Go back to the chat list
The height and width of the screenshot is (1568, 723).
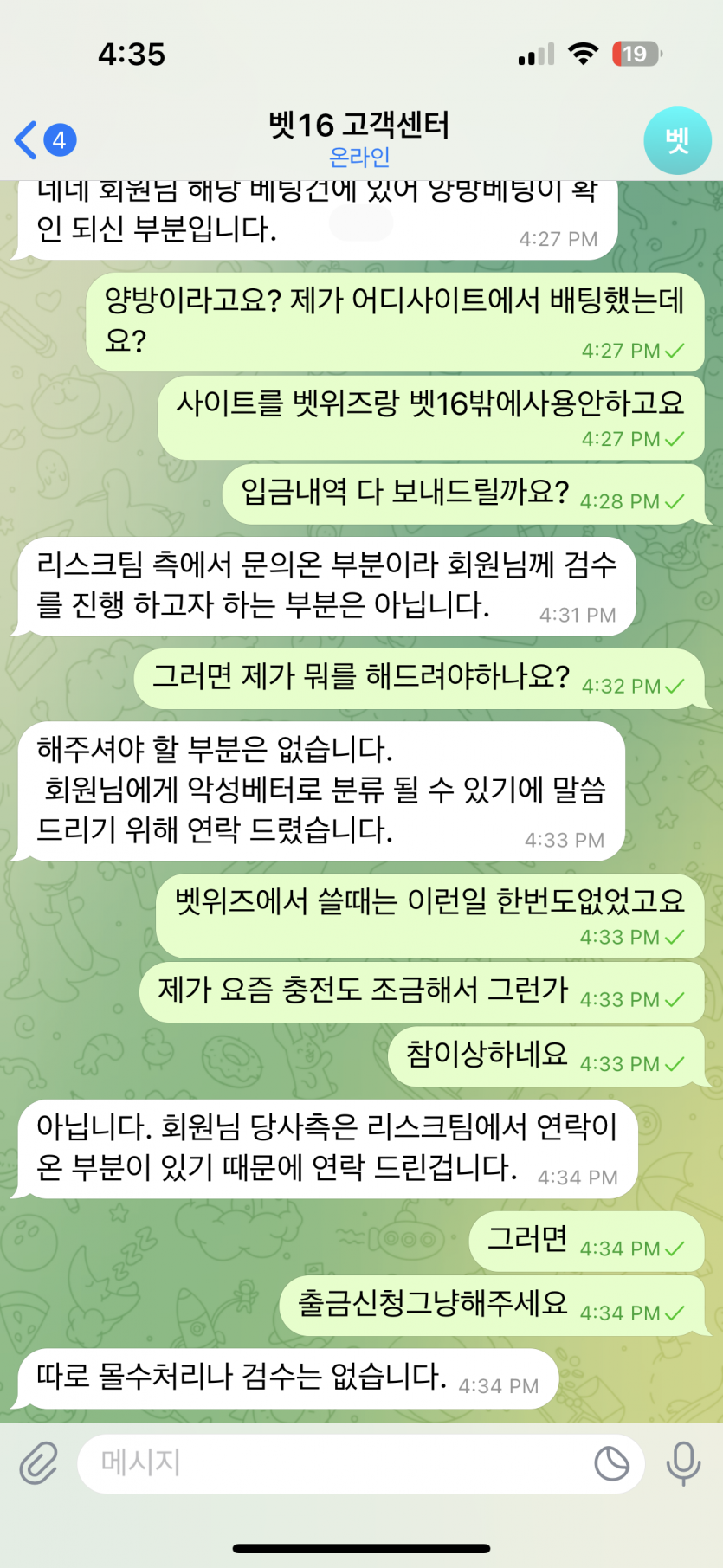(x=43, y=140)
